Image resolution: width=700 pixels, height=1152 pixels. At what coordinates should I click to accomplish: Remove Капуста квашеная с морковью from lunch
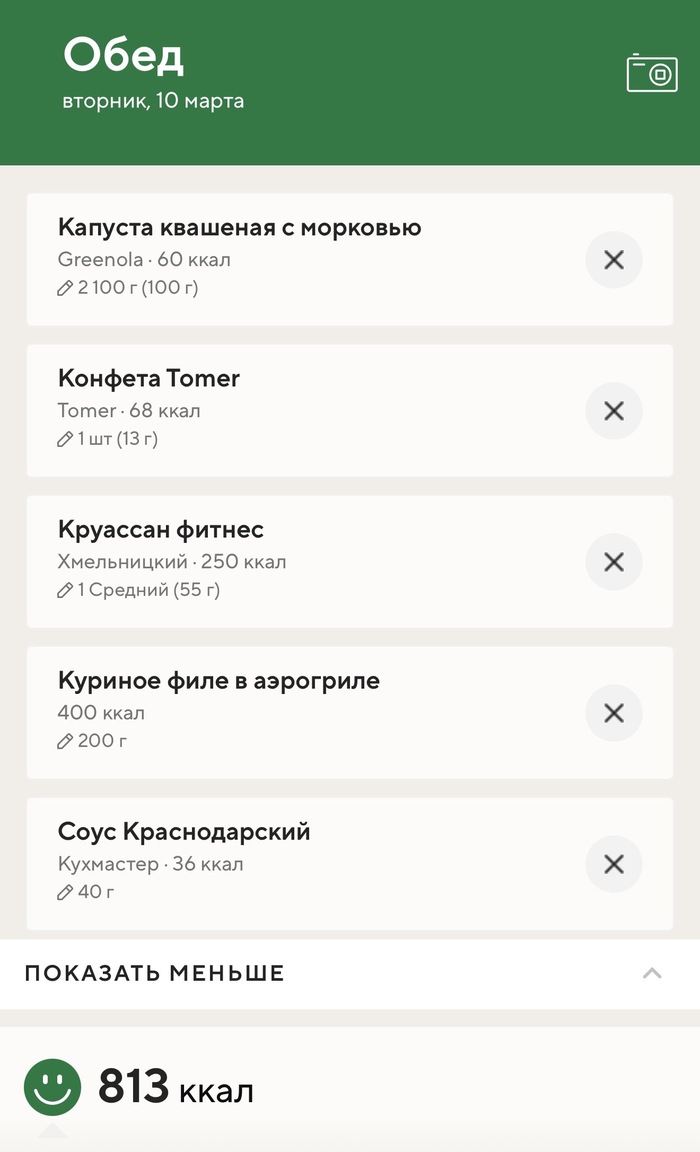click(x=613, y=260)
